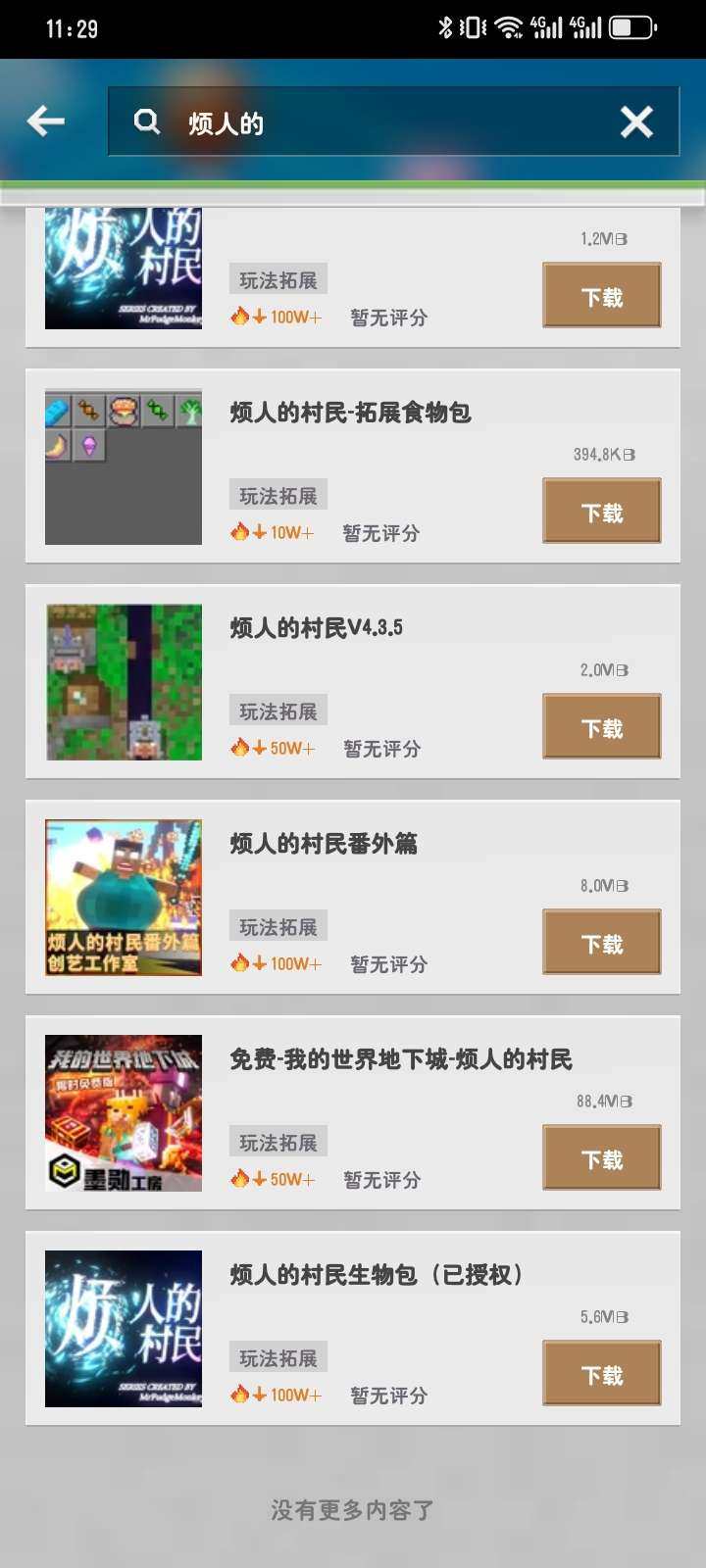Tap 下载 for 烦人的村民生物包（已授权）

[601, 1373]
